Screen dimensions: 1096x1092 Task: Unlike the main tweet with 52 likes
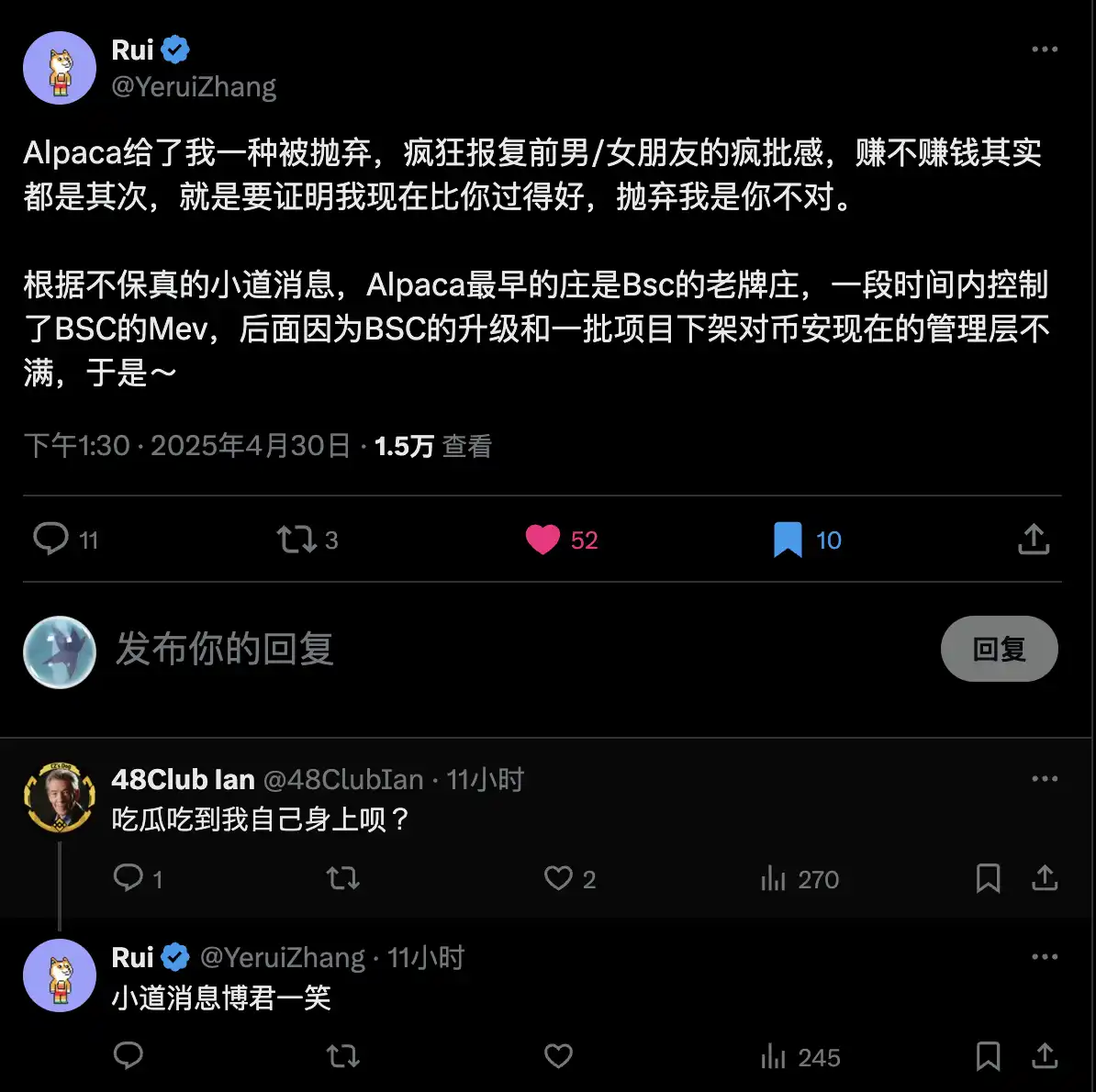click(x=542, y=540)
